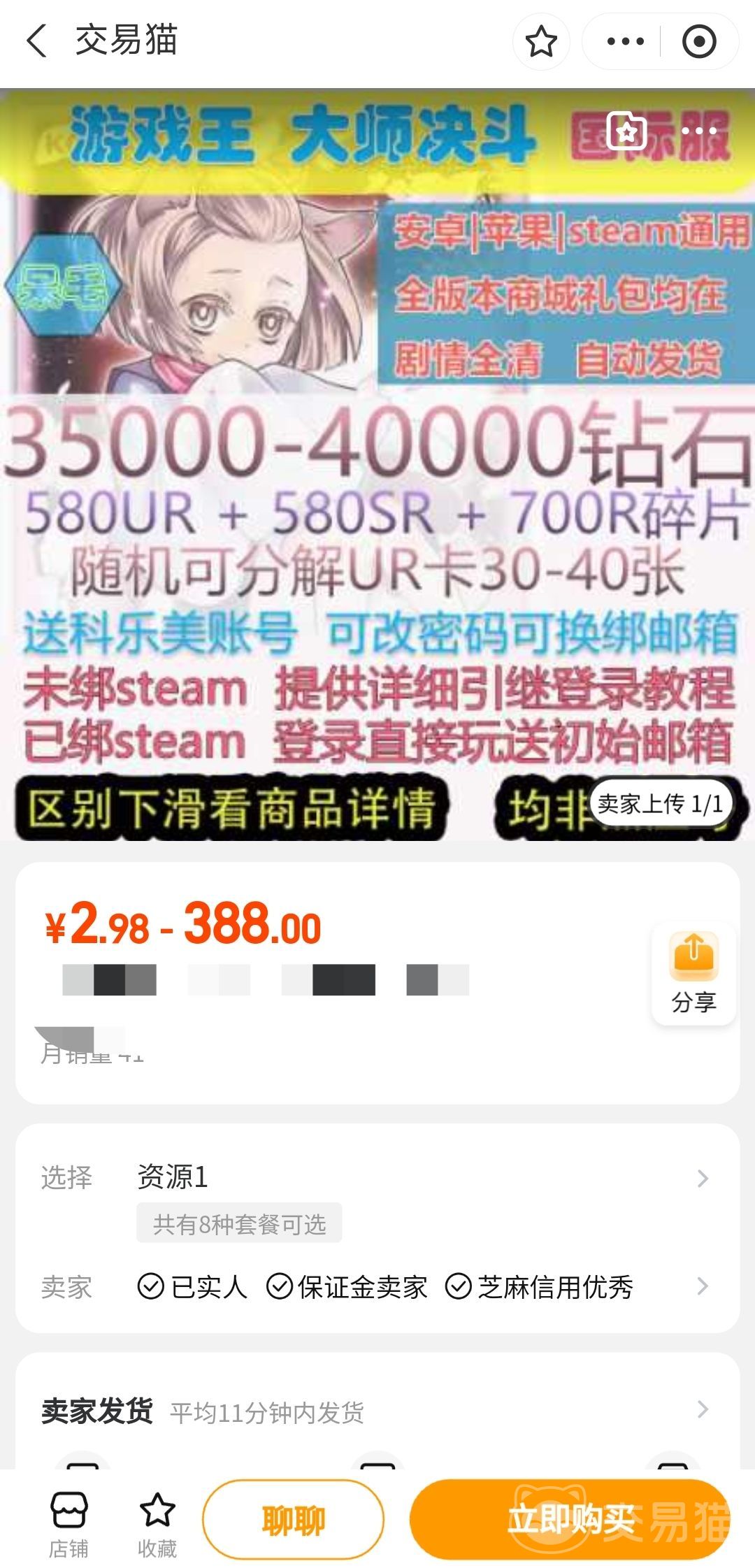Screen dimensions: 755x1568
Task: Tap 立即购买 to buy now
Action: click(x=570, y=1520)
